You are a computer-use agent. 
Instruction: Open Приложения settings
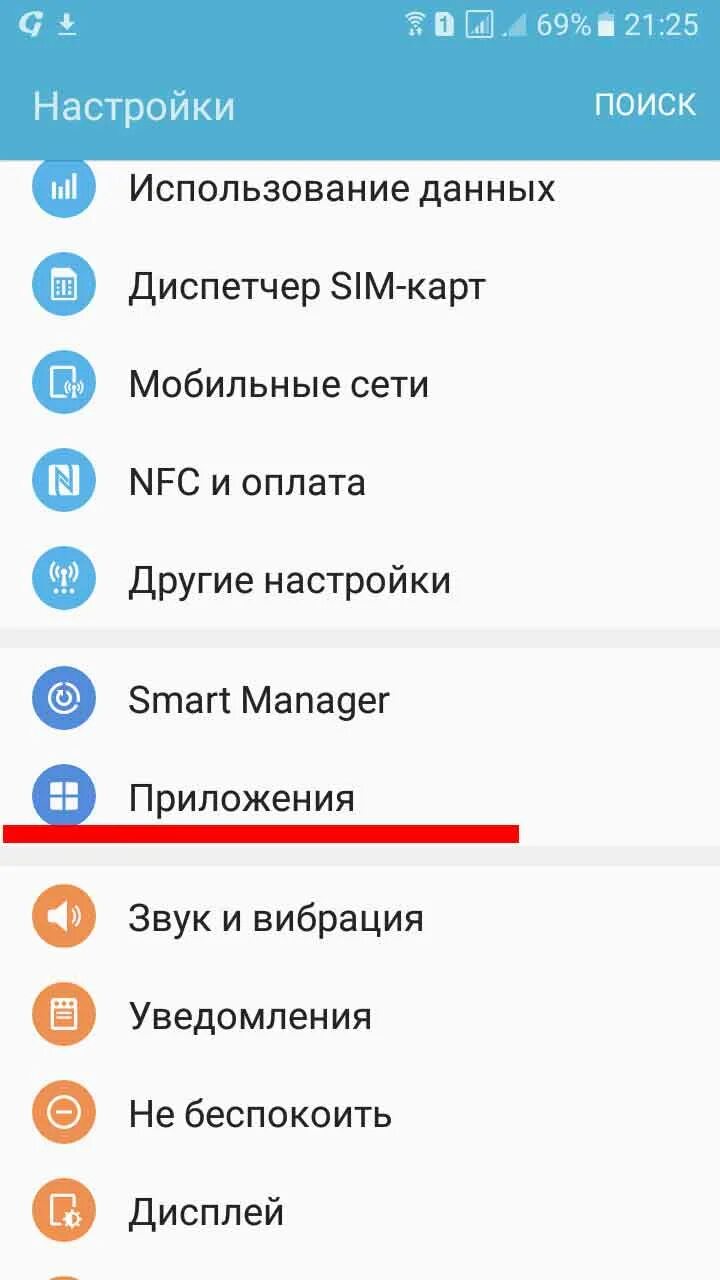pos(360,797)
